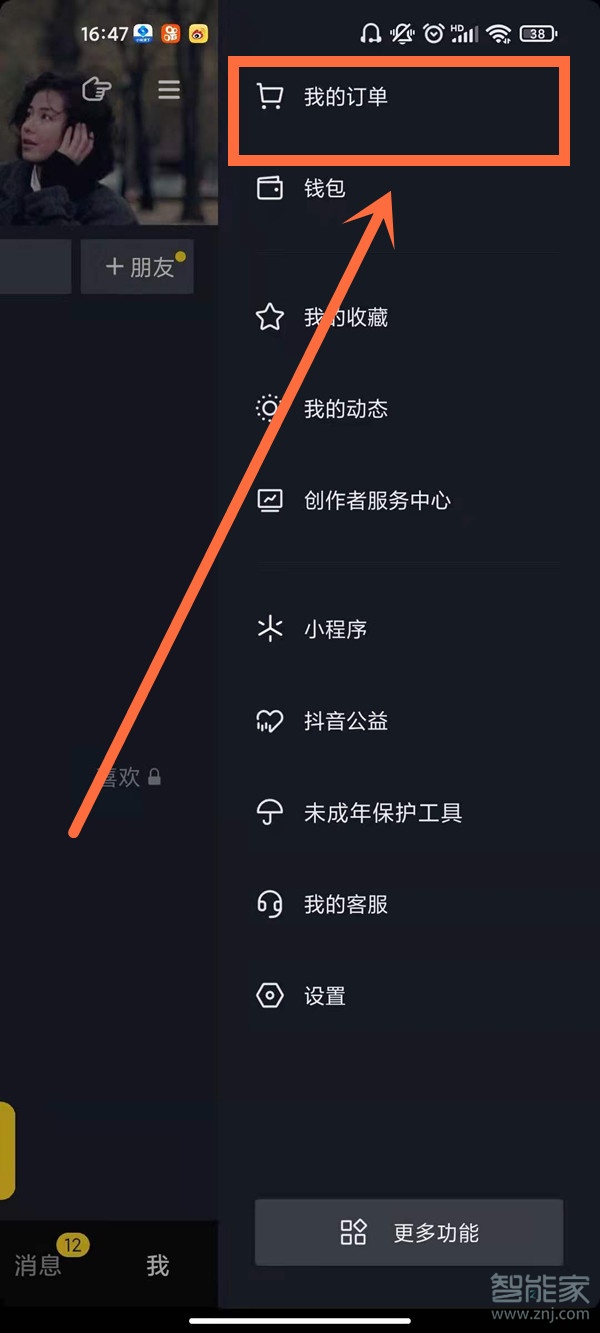This screenshot has height=1333, width=600.
Task: Tap the 更多功能 button
Action: (409, 1233)
